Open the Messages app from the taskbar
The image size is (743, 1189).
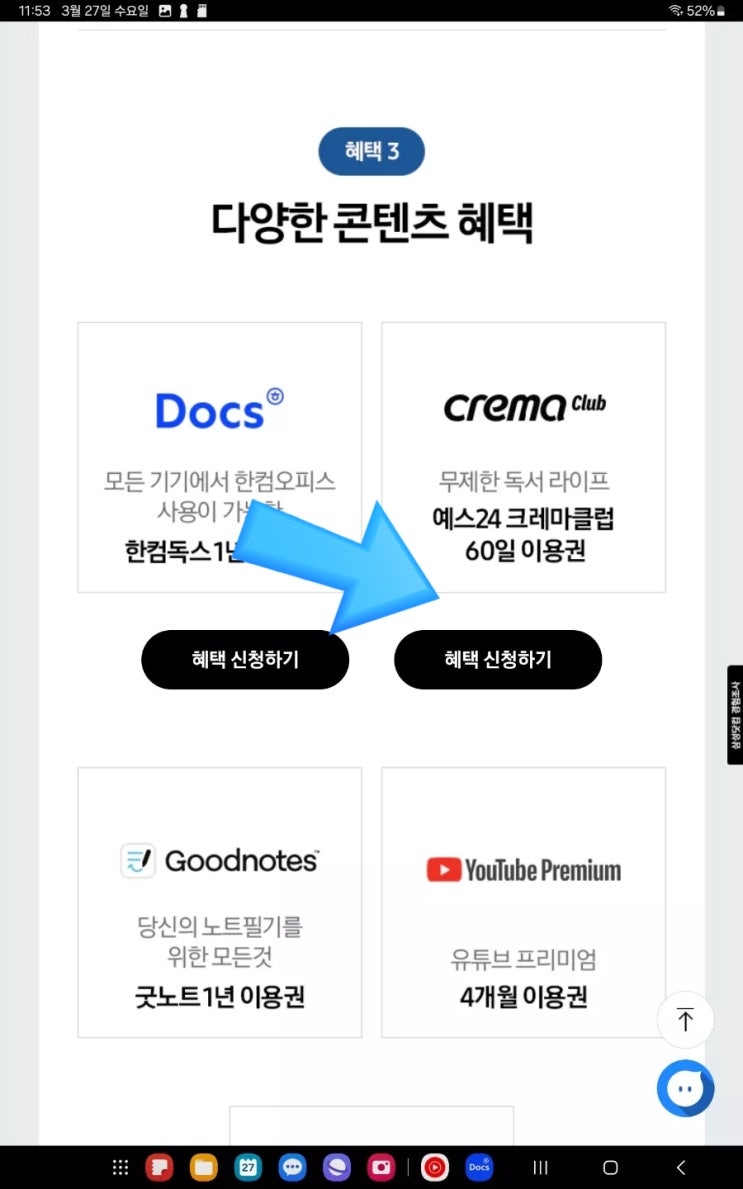[x=293, y=1167]
